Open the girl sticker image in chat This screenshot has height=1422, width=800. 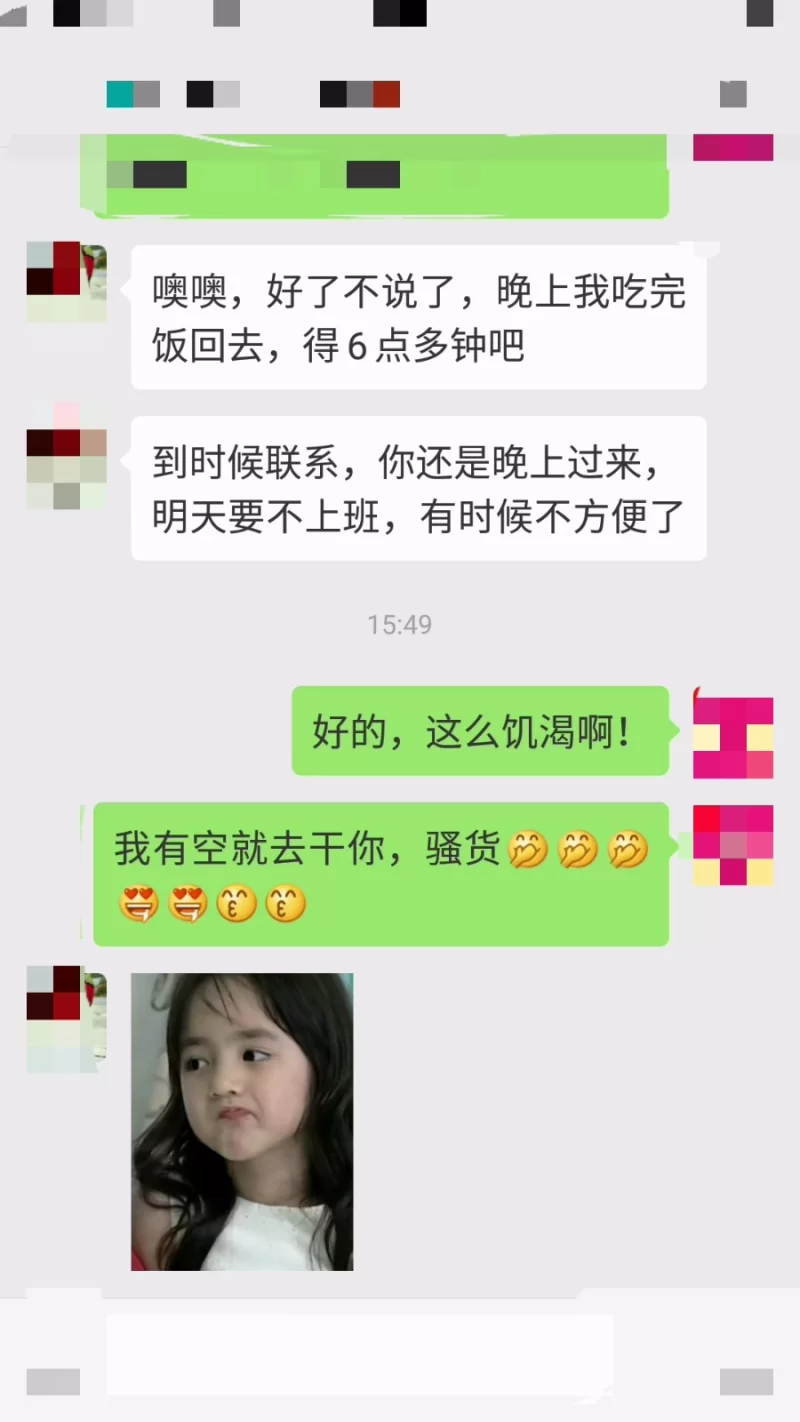242,1121
